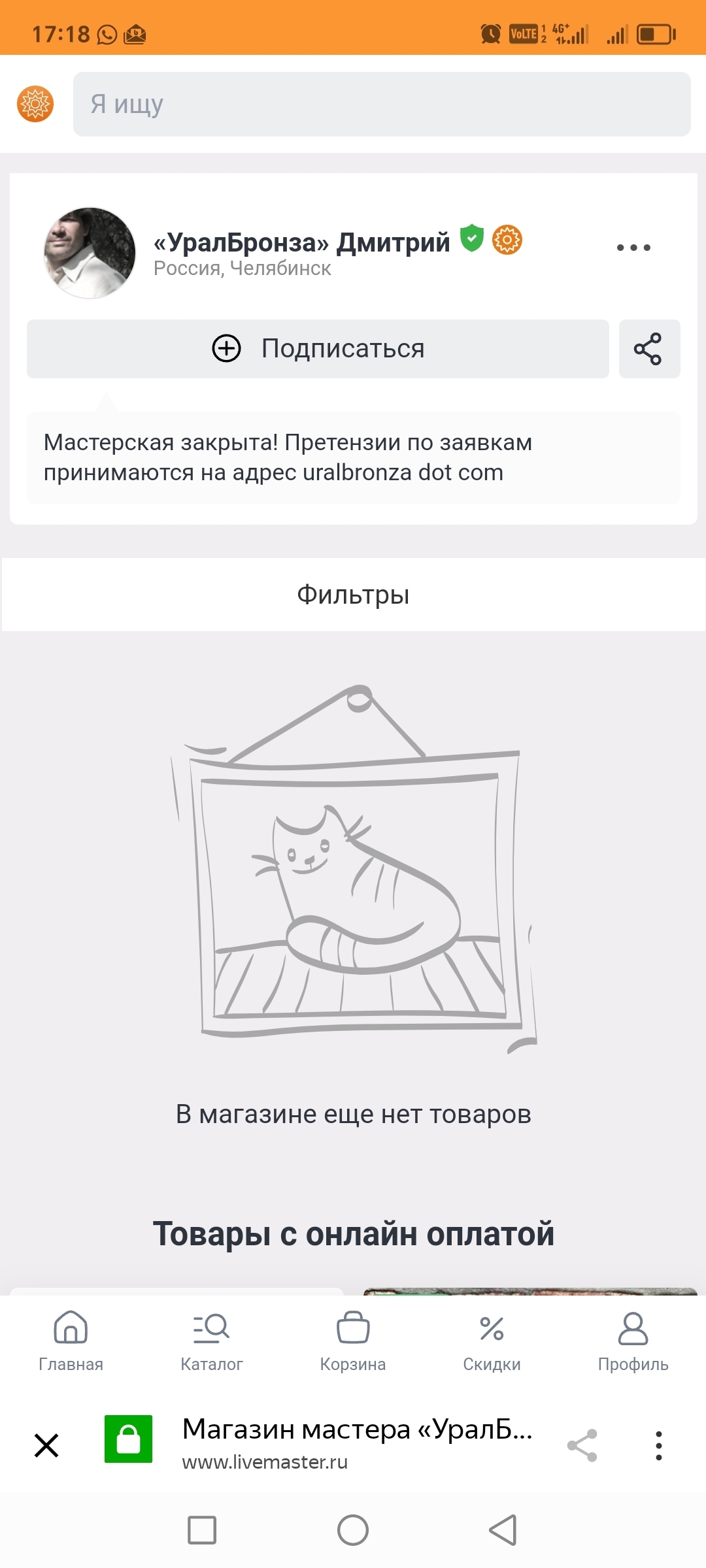Open the browser's vertical dots menu

(x=659, y=1445)
